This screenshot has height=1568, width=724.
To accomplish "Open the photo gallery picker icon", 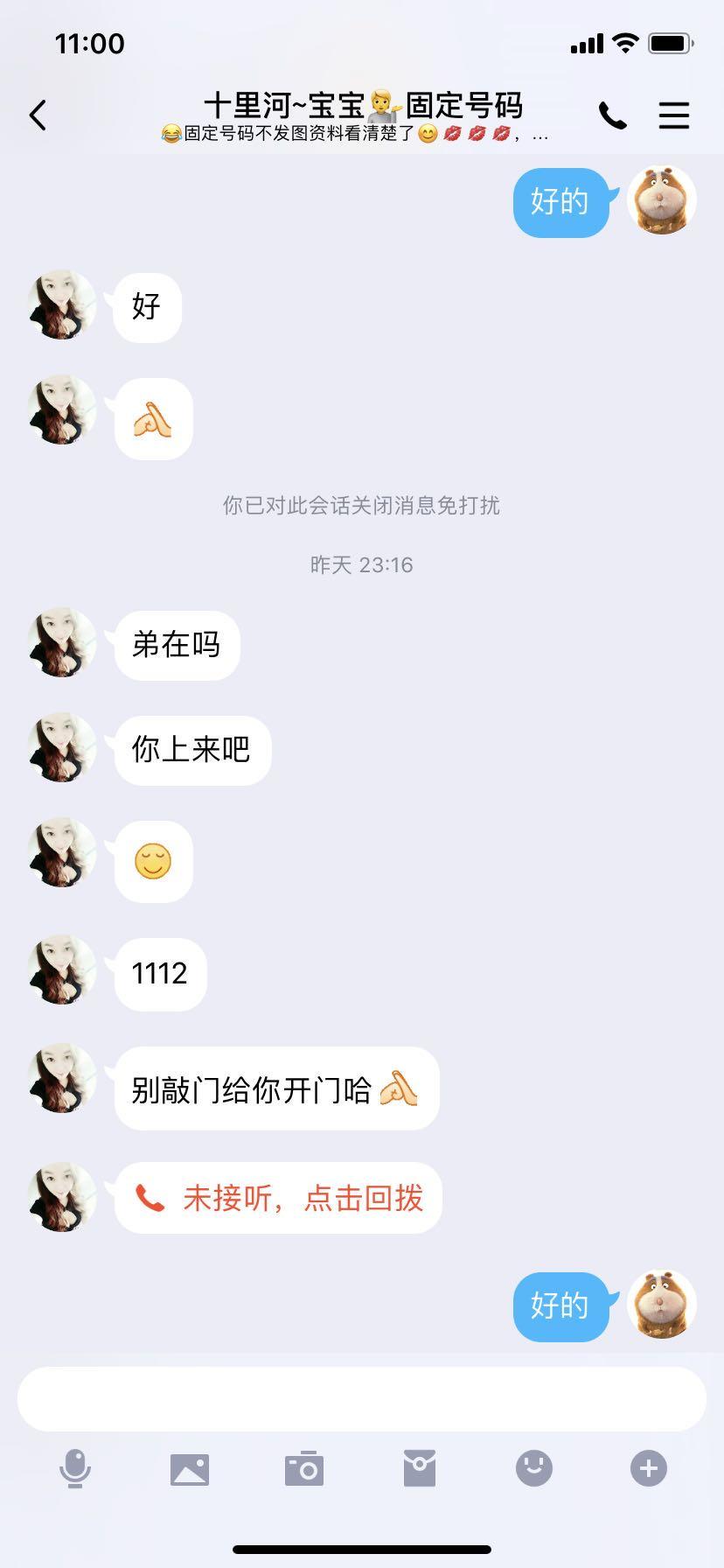I will click(189, 1469).
